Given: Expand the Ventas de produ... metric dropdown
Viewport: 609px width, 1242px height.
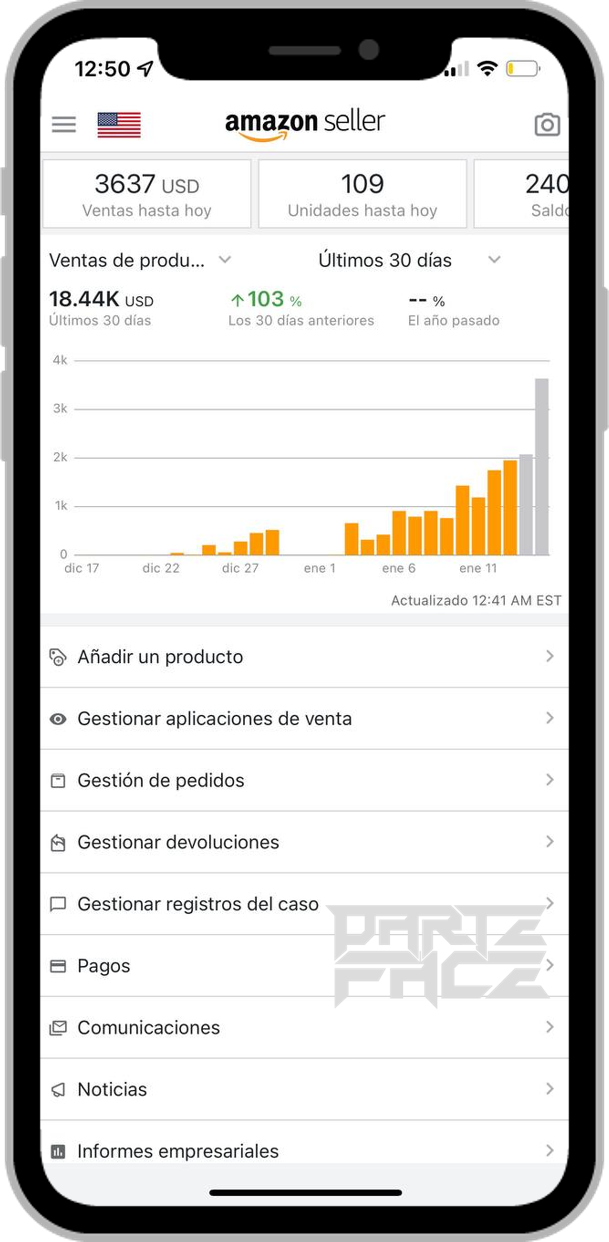Looking at the screenshot, I should pos(140,260).
